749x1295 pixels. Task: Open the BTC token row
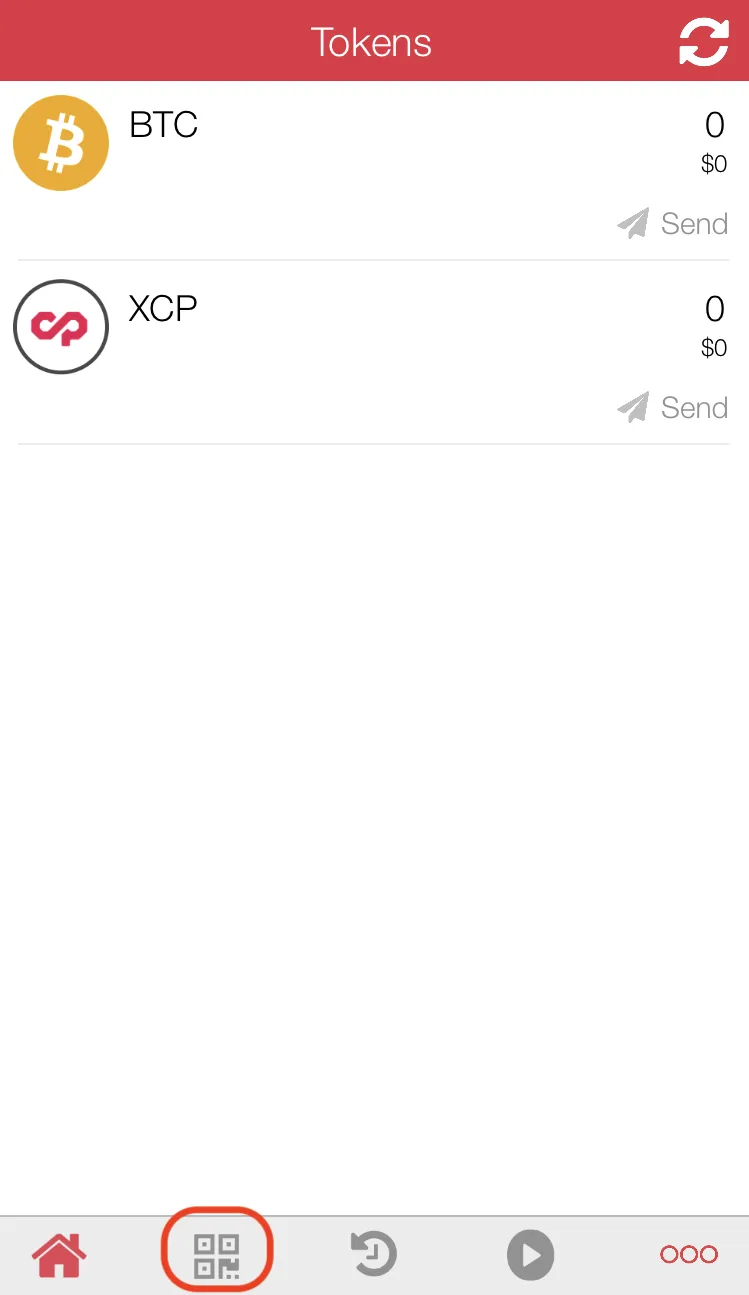tap(374, 170)
